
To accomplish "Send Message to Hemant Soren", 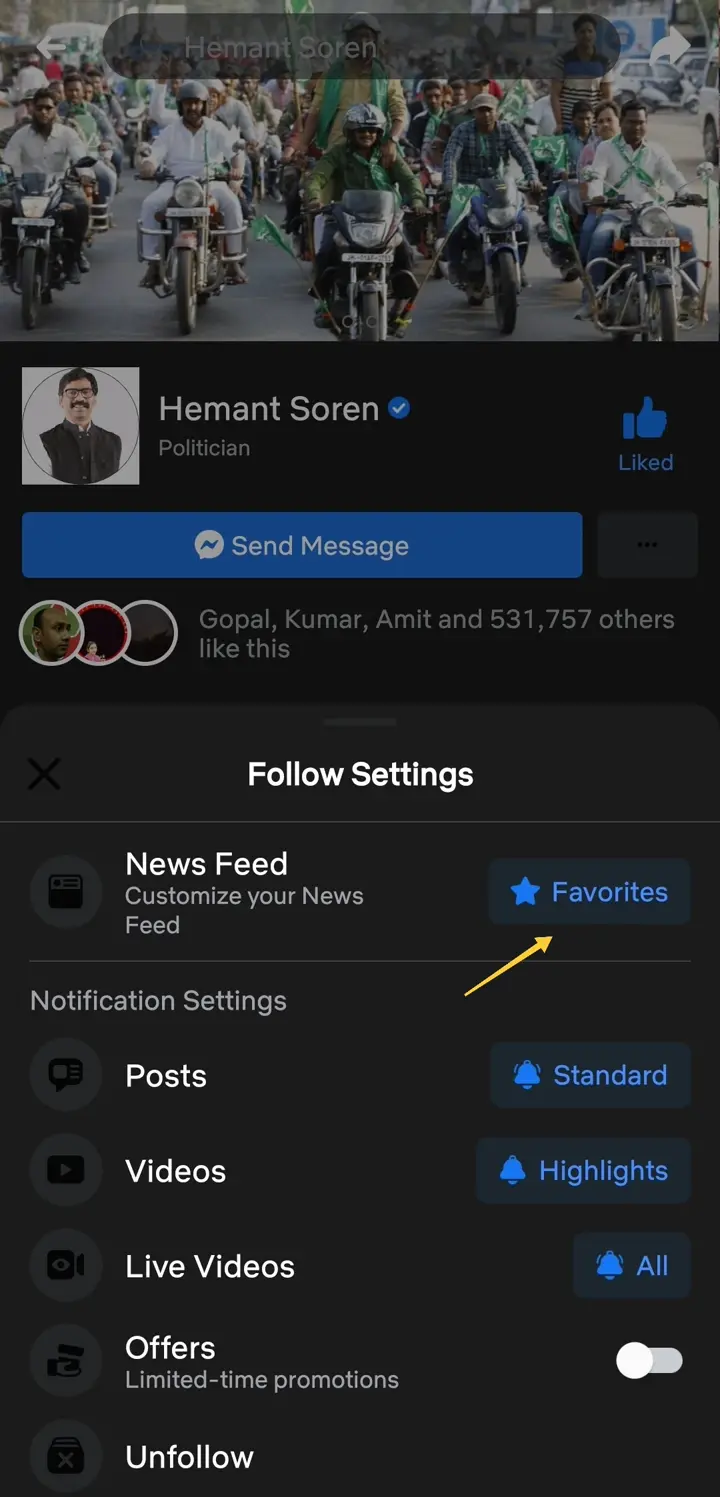I will [x=301, y=545].
